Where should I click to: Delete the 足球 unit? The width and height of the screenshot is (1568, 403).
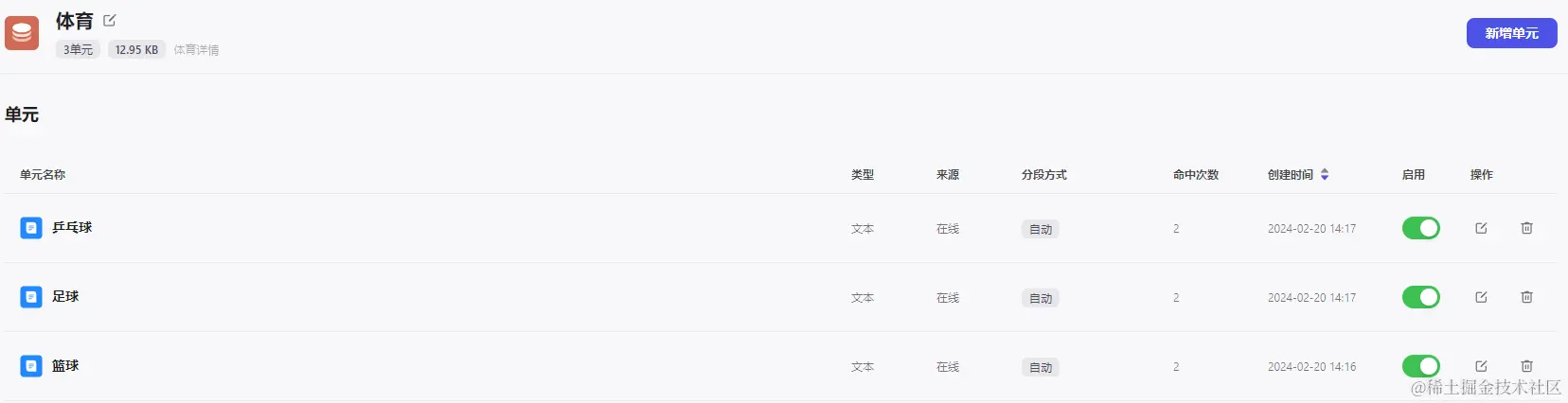click(x=1526, y=297)
